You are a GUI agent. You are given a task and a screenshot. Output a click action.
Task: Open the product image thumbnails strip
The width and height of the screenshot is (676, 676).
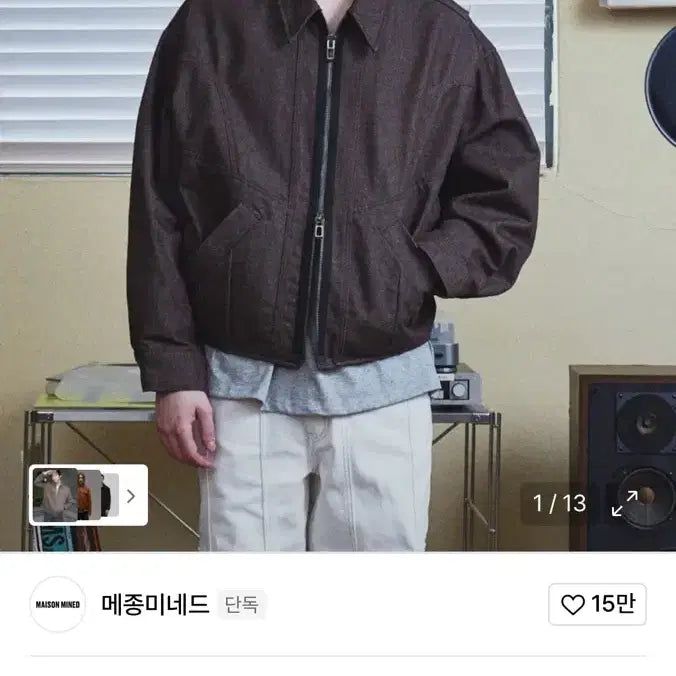[89, 495]
